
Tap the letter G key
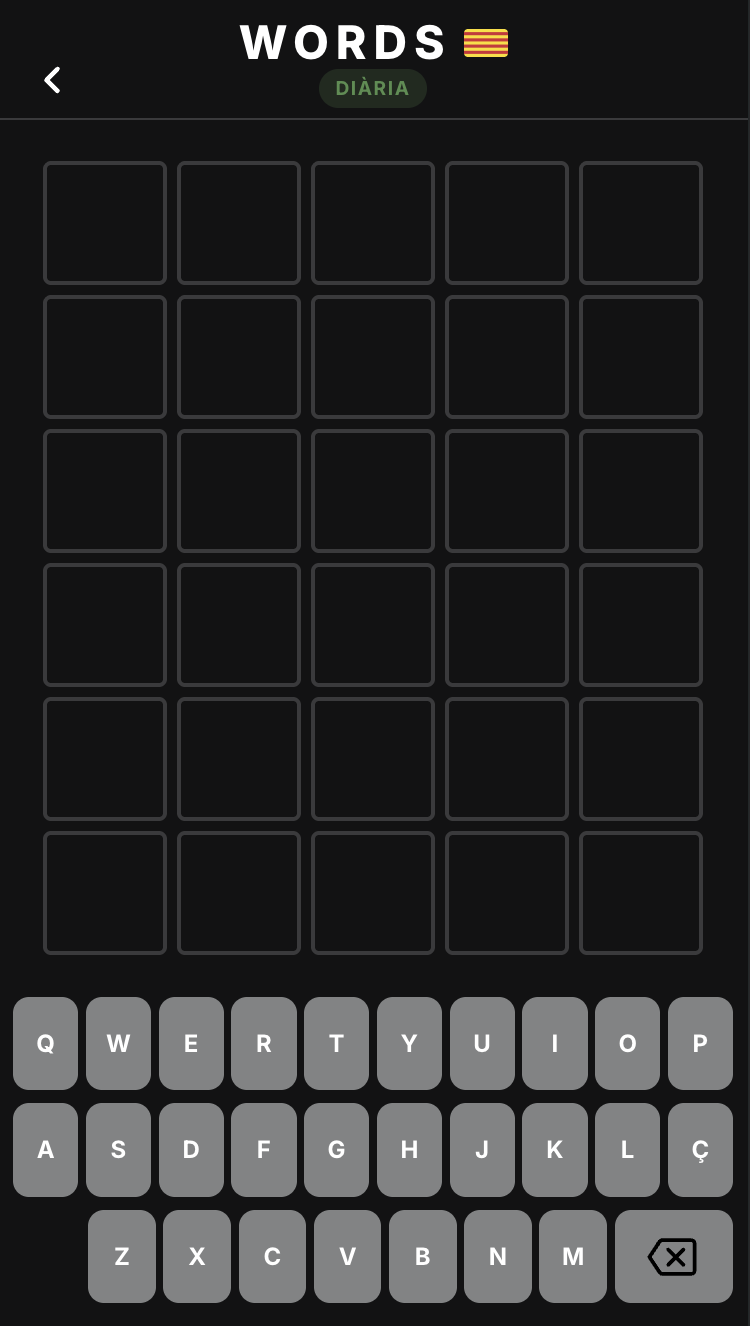(336, 1150)
